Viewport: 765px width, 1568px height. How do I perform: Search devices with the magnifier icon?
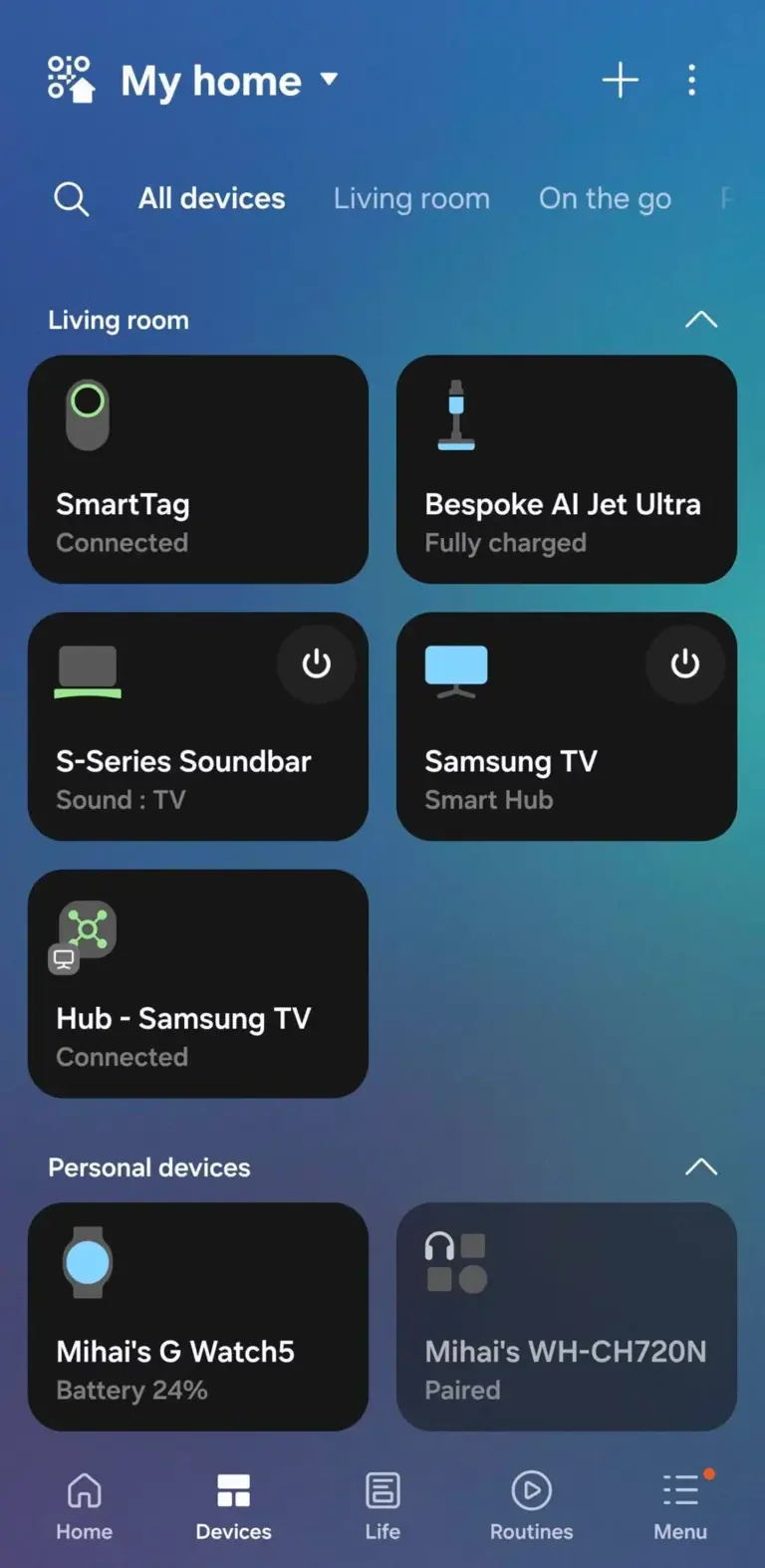[x=71, y=199]
